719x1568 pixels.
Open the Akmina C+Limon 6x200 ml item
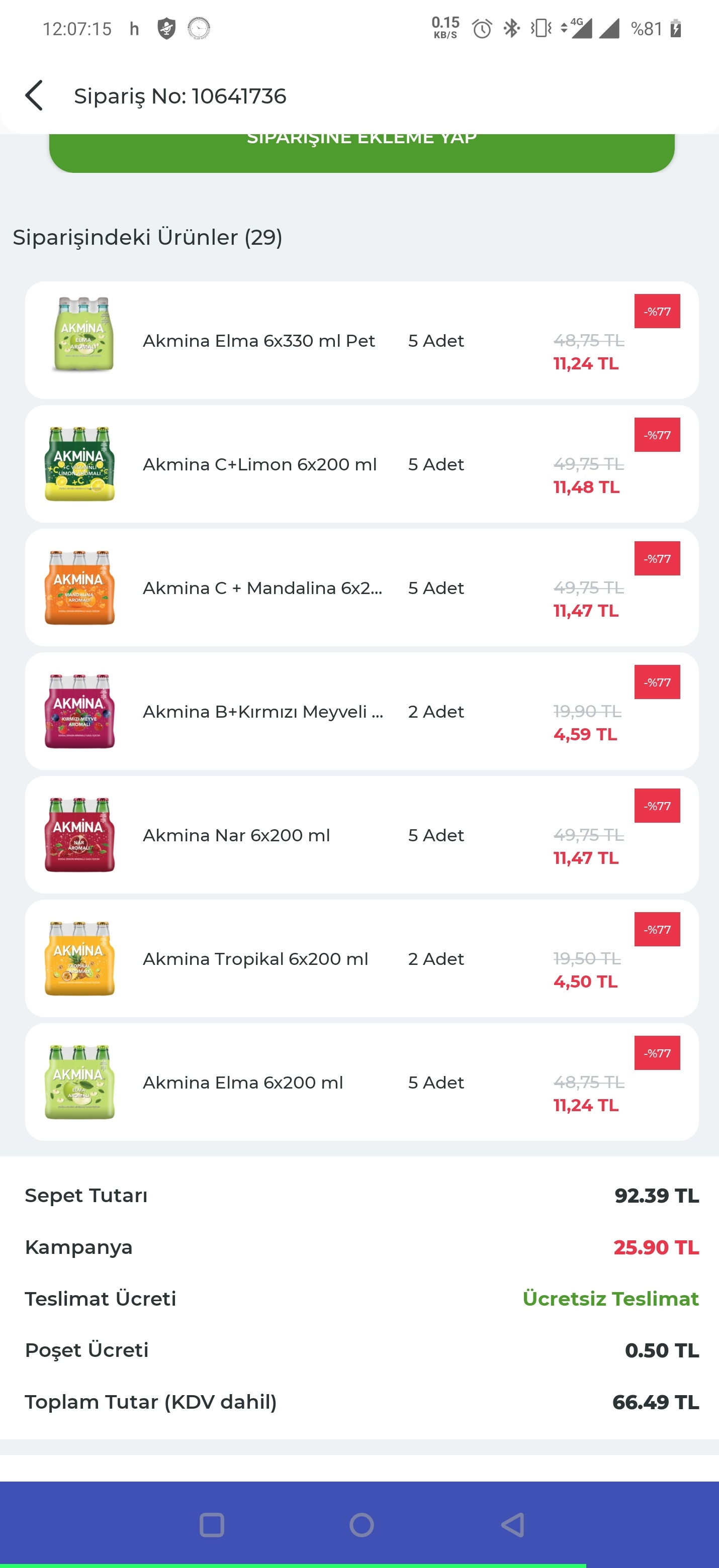click(362, 464)
